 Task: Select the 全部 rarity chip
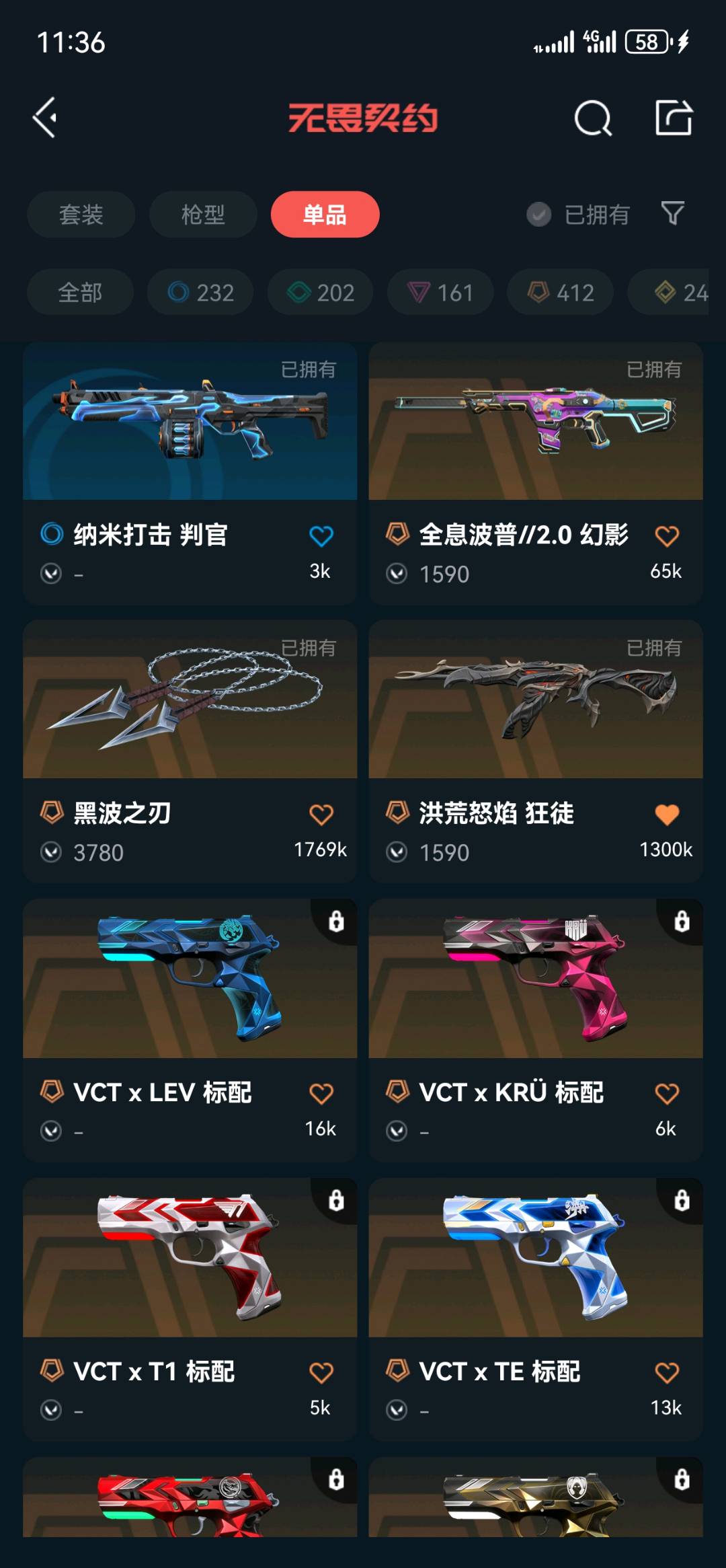[x=80, y=293]
